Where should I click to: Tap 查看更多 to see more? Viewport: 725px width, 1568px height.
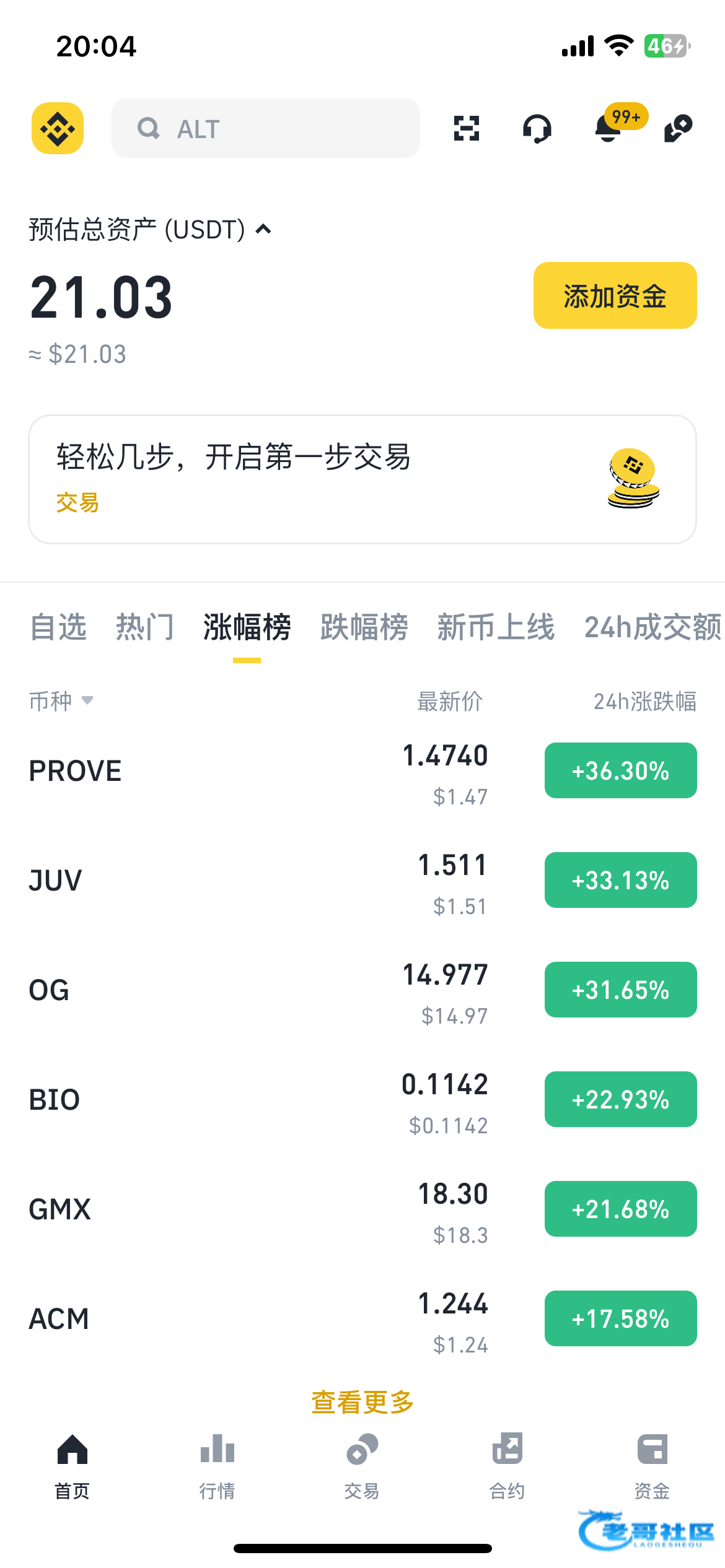point(362,1403)
